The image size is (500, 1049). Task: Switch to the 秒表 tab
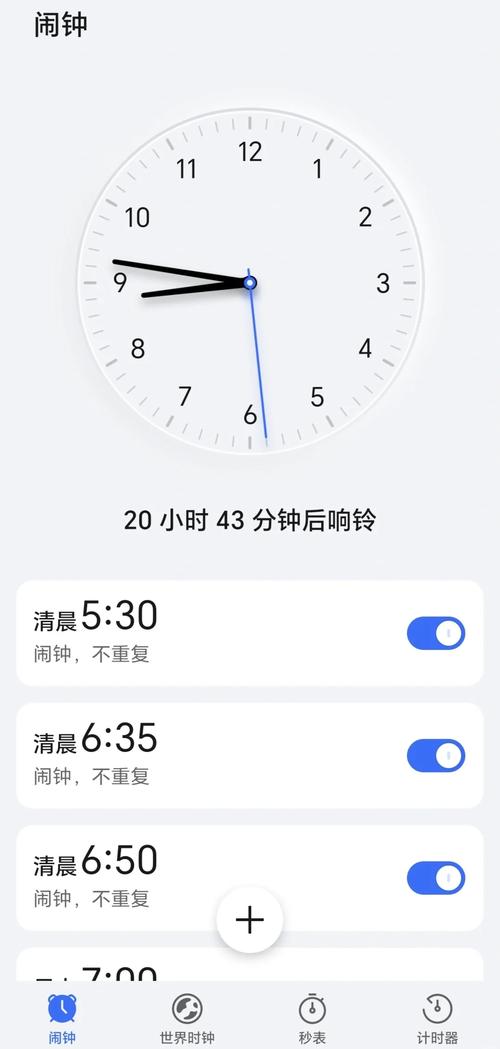312,1019
